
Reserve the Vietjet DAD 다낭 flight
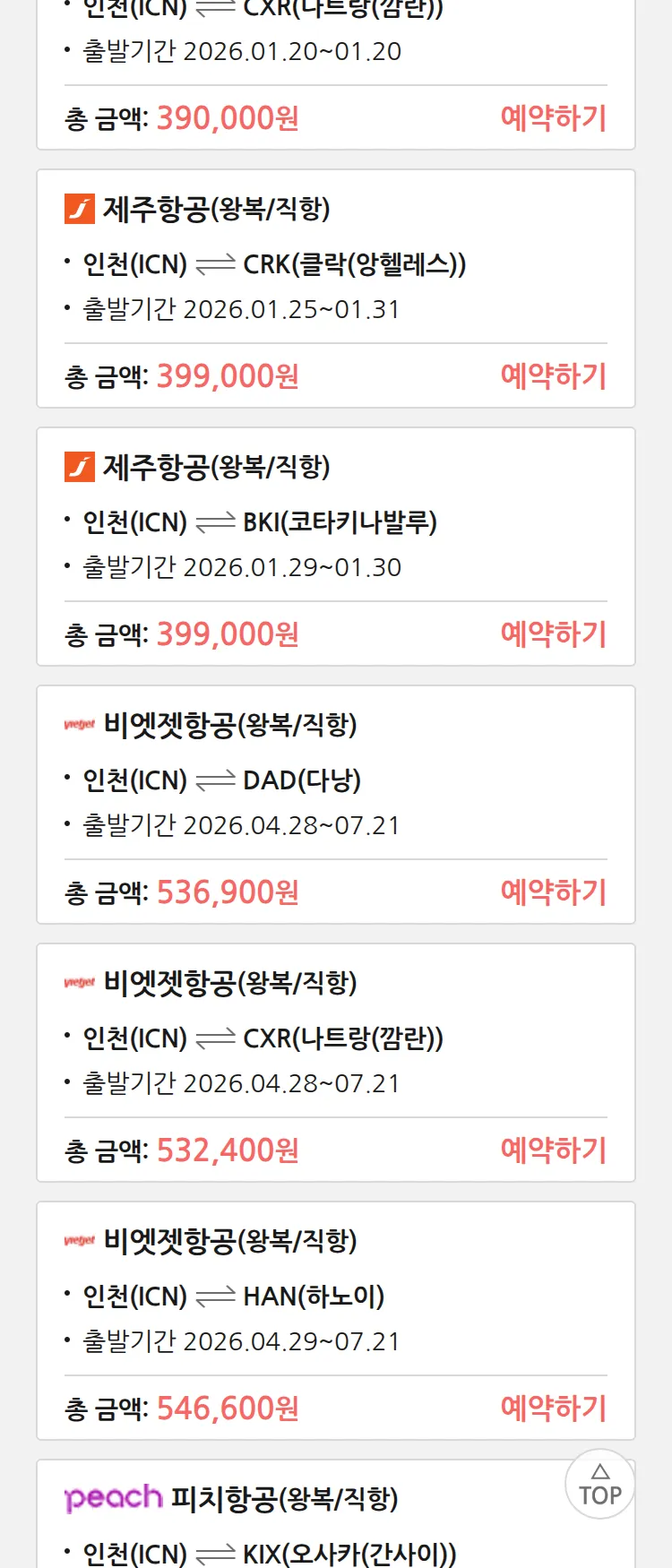(553, 892)
